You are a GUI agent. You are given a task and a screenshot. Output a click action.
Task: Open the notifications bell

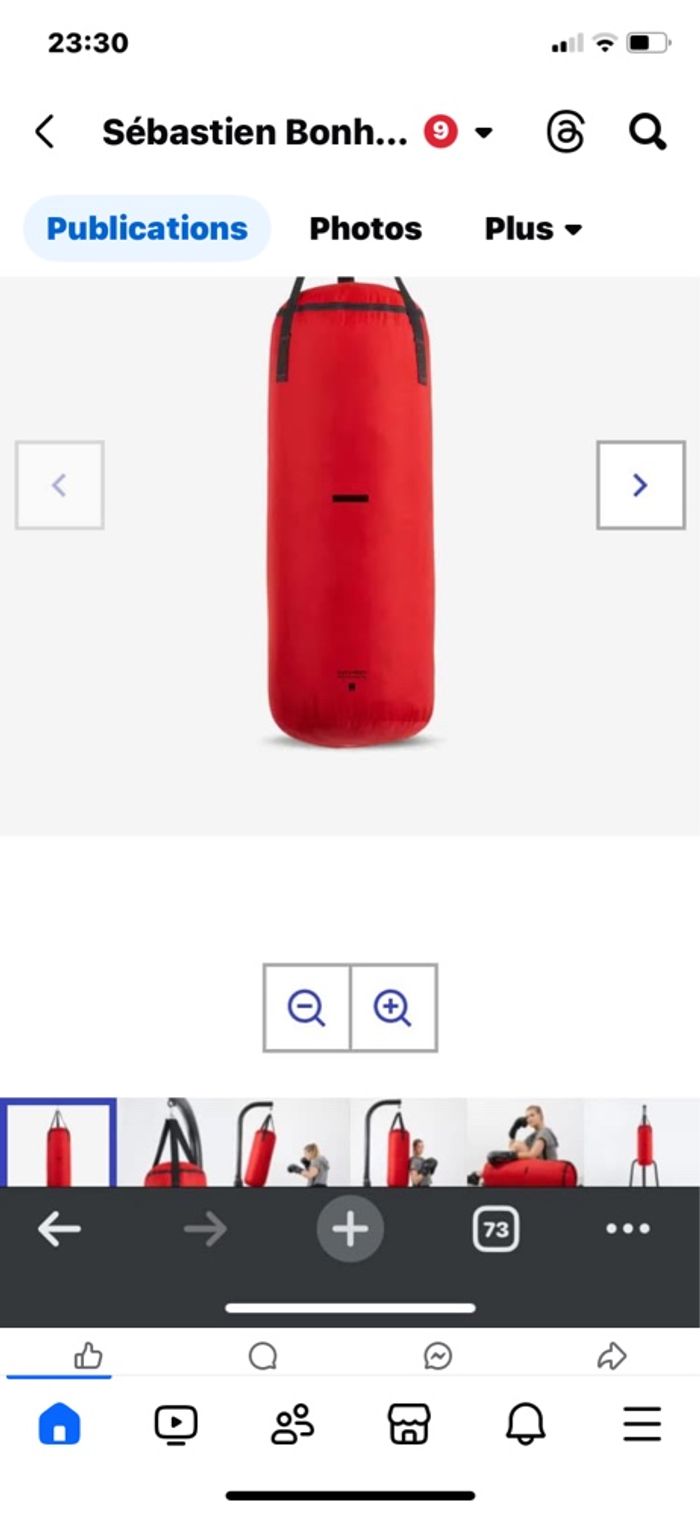526,1423
